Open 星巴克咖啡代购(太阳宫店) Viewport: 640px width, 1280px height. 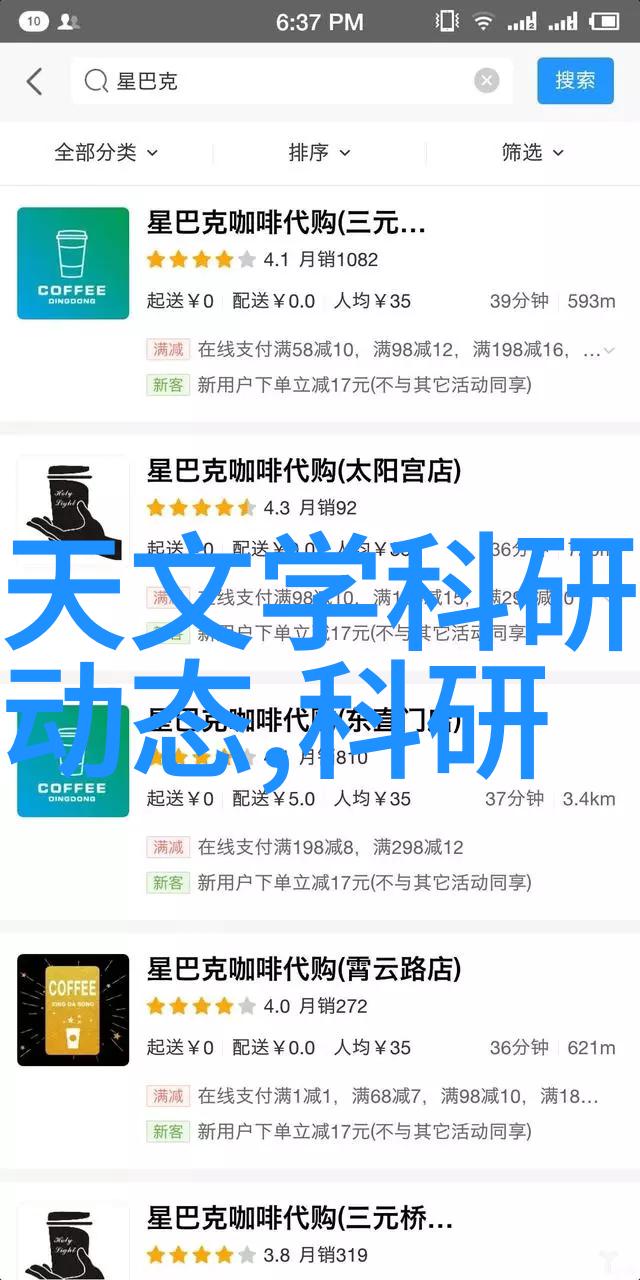(304, 471)
